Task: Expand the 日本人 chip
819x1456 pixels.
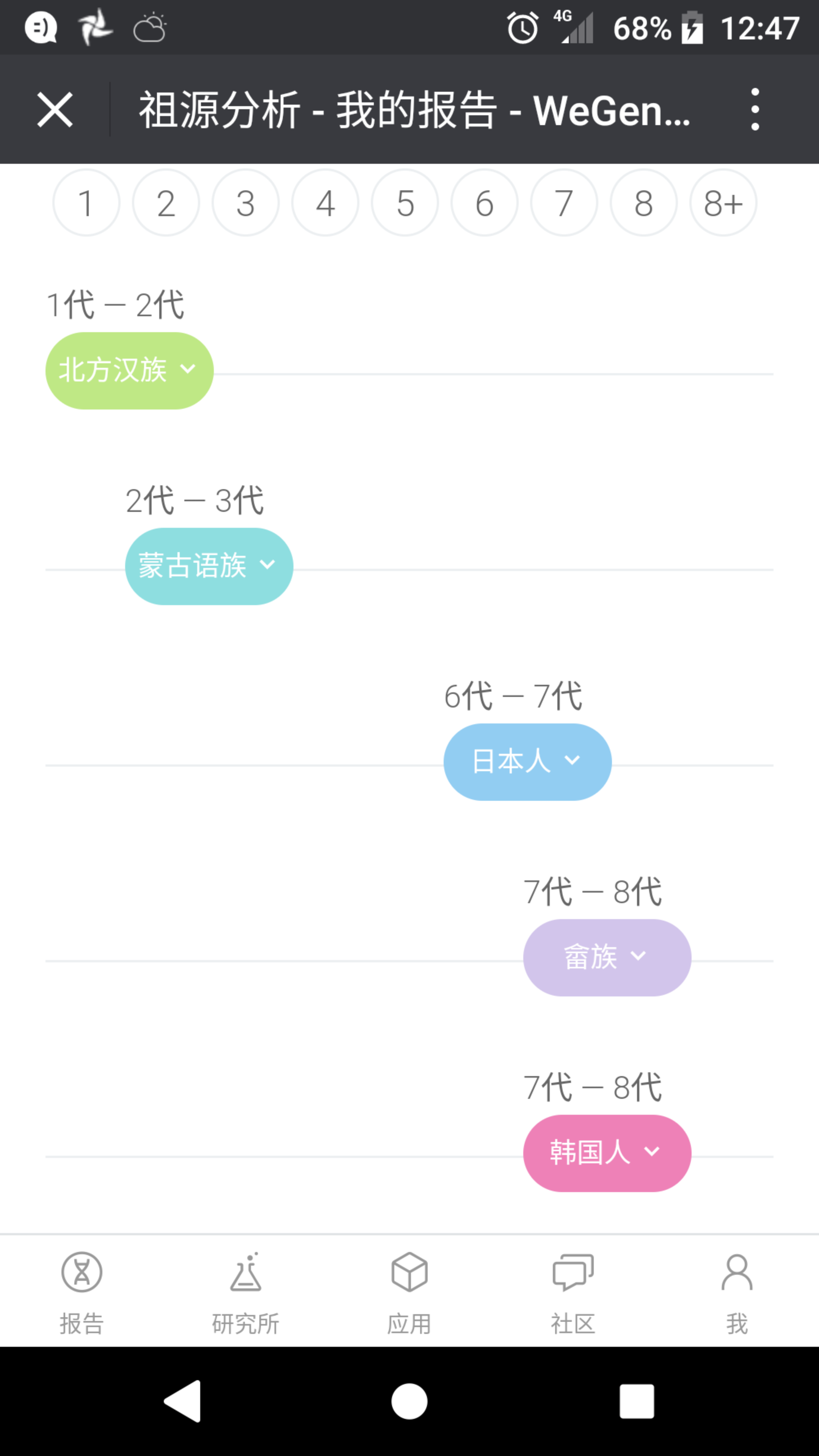Action: (527, 762)
